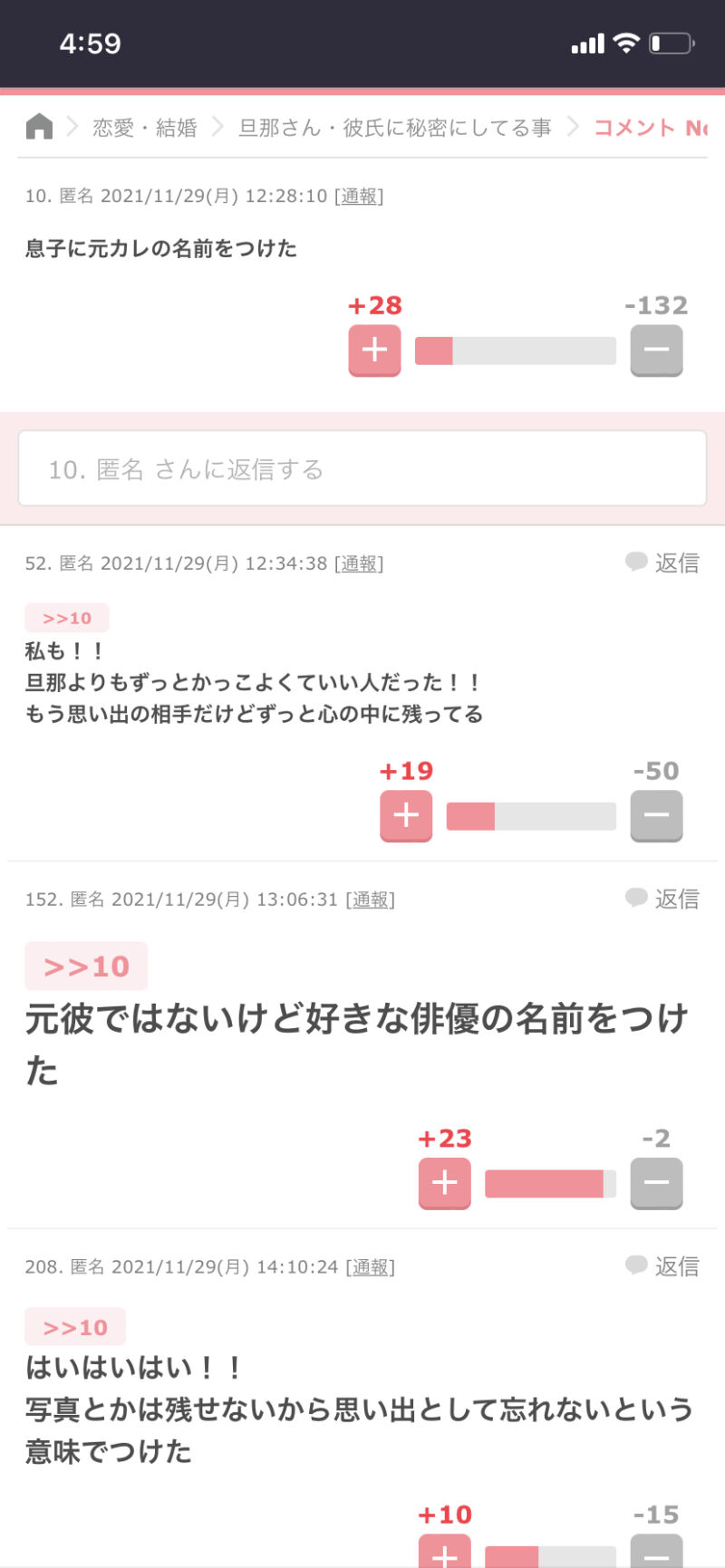Go to the home icon in breadcrumb
The image size is (725, 1568).
[x=39, y=127]
